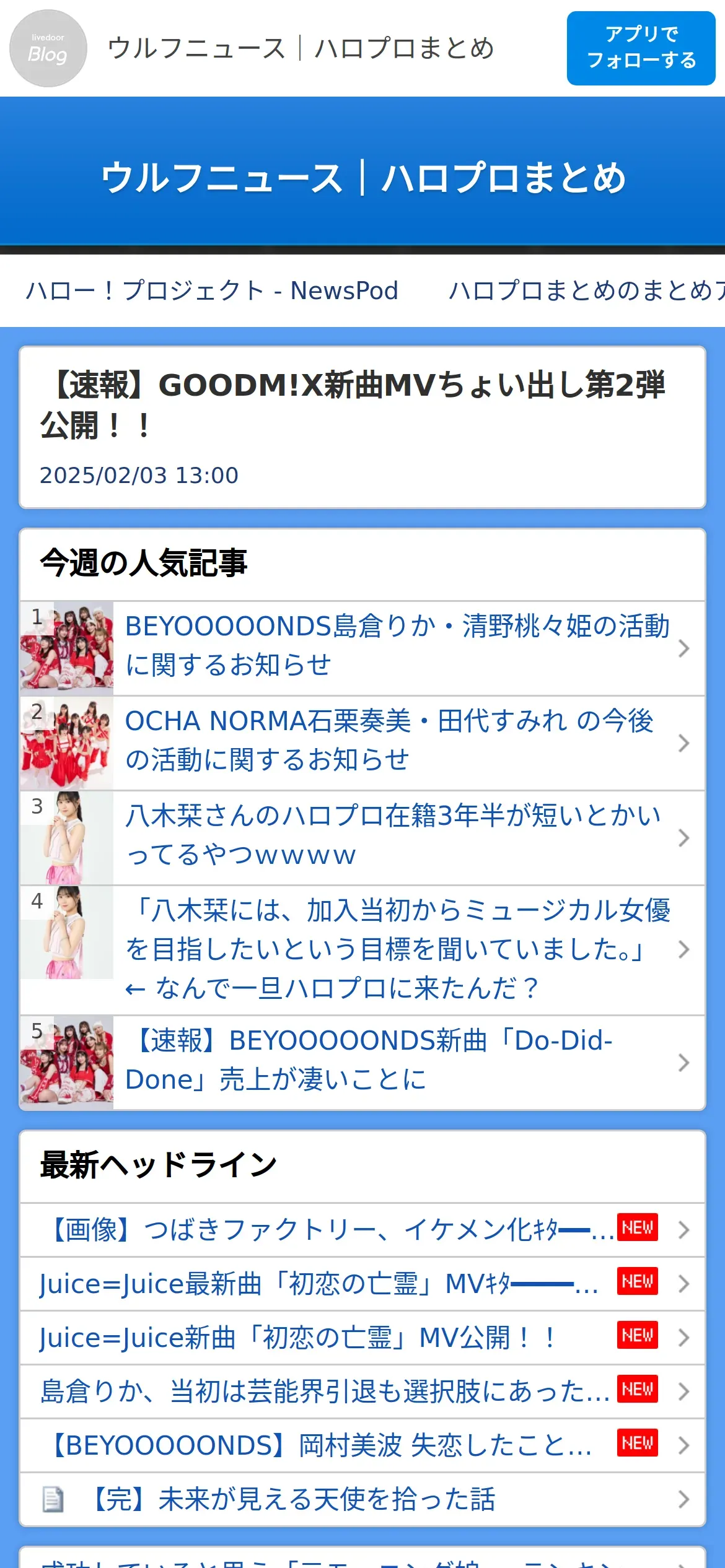Open Juice=Juice新曲 MV公開！！ headline

(362, 1338)
